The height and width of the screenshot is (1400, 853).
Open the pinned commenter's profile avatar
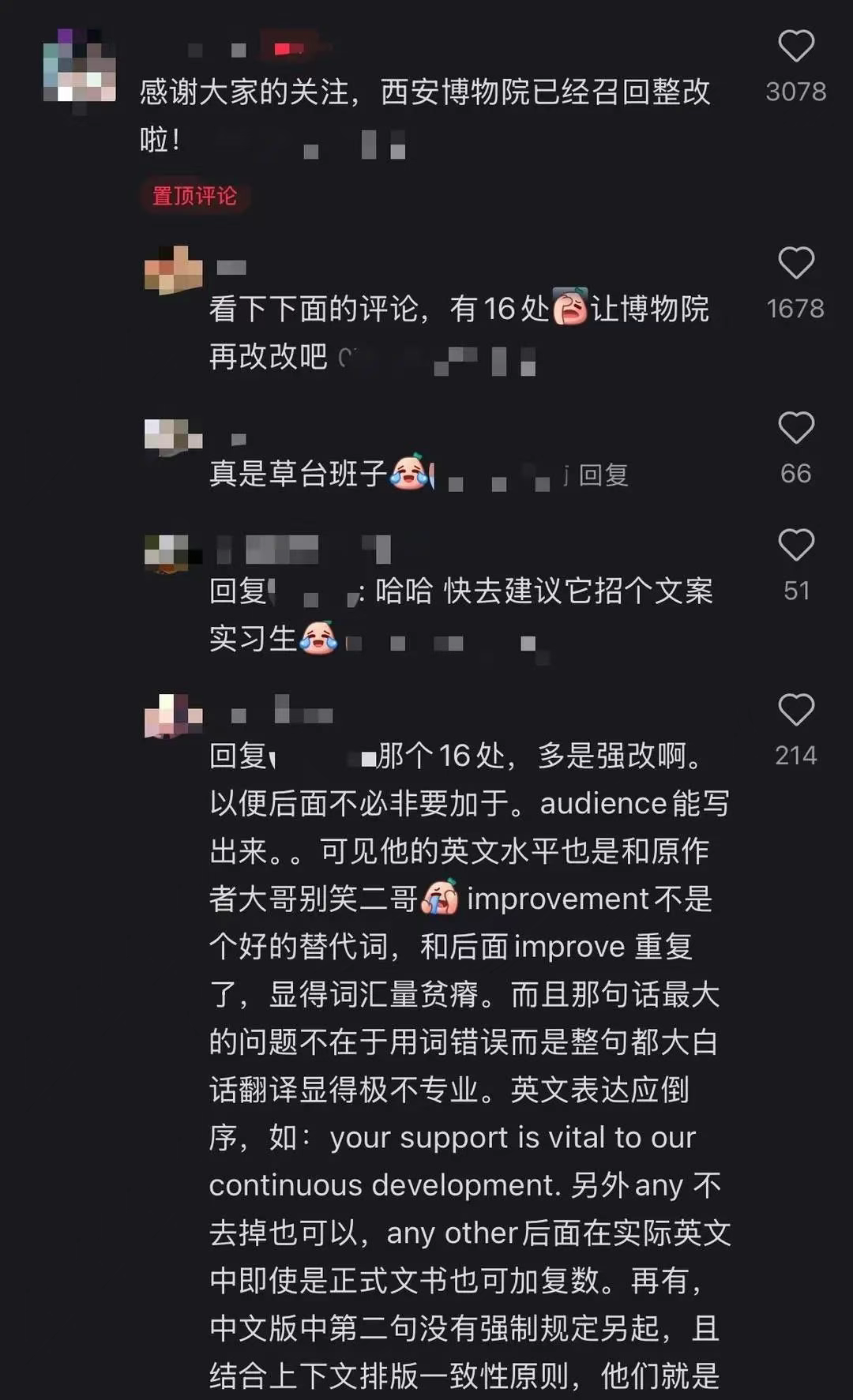[78, 69]
